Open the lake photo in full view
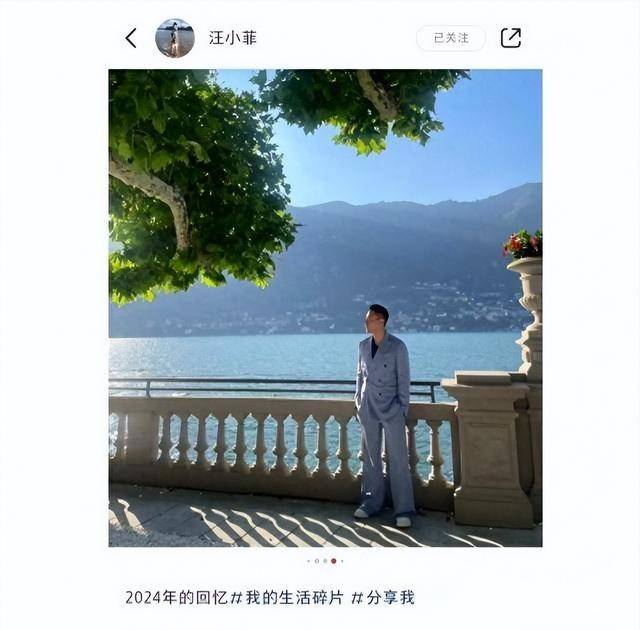 [325, 307]
